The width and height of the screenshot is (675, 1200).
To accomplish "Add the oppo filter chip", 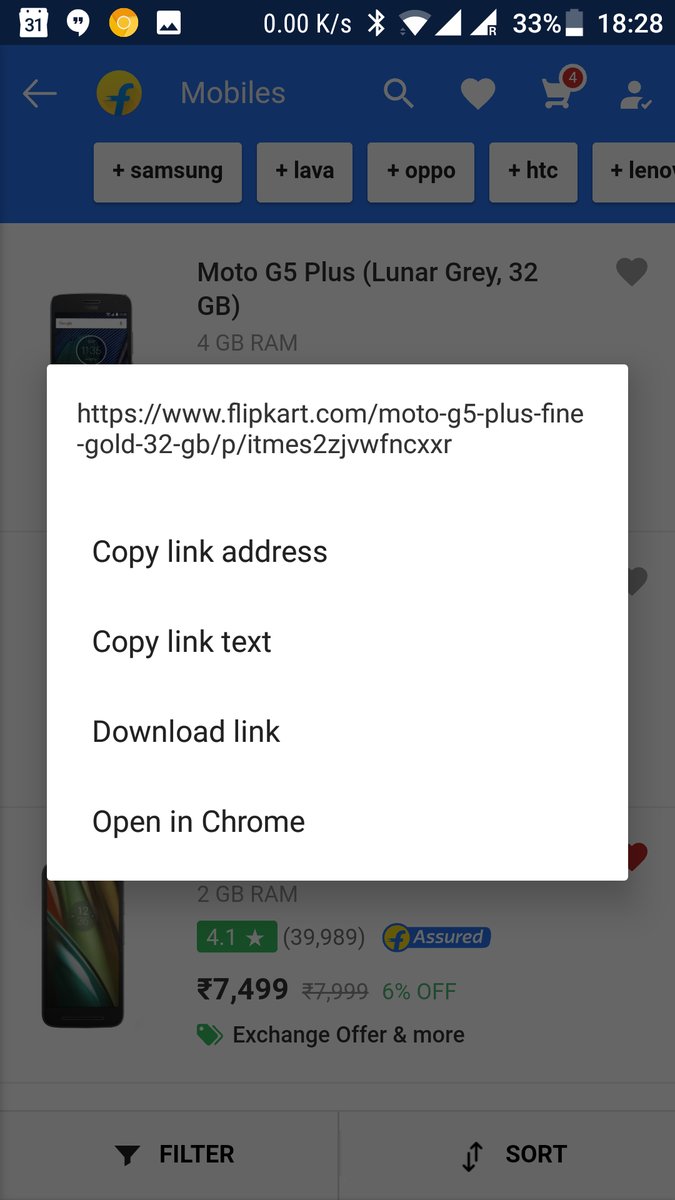I will click(x=421, y=171).
